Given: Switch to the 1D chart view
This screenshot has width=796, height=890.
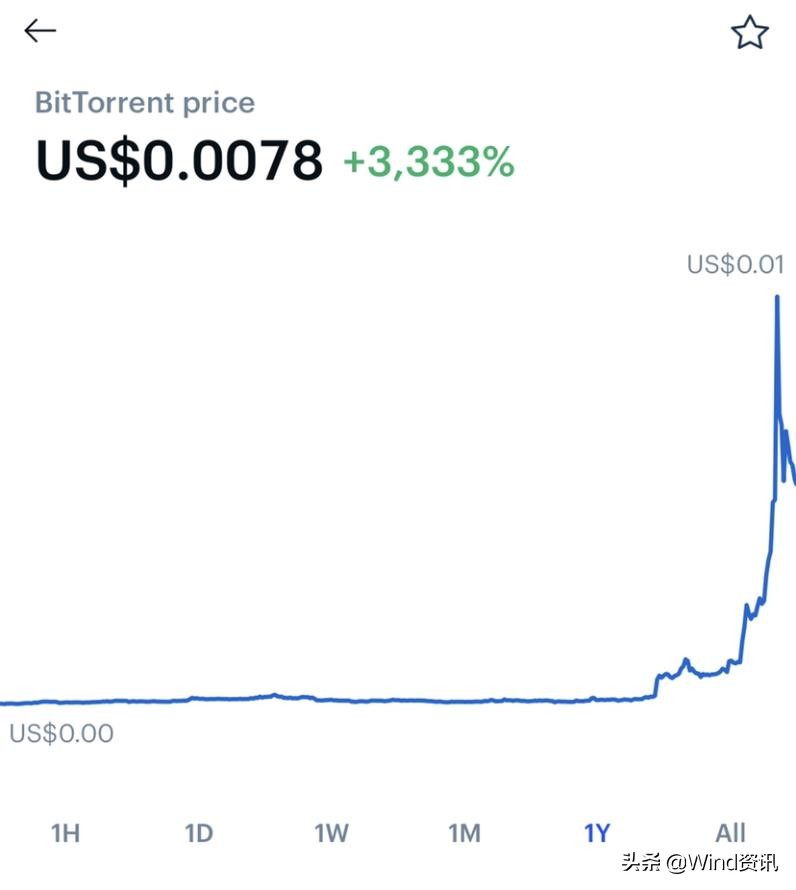Looking at the screenshot, I should [198, 832].
